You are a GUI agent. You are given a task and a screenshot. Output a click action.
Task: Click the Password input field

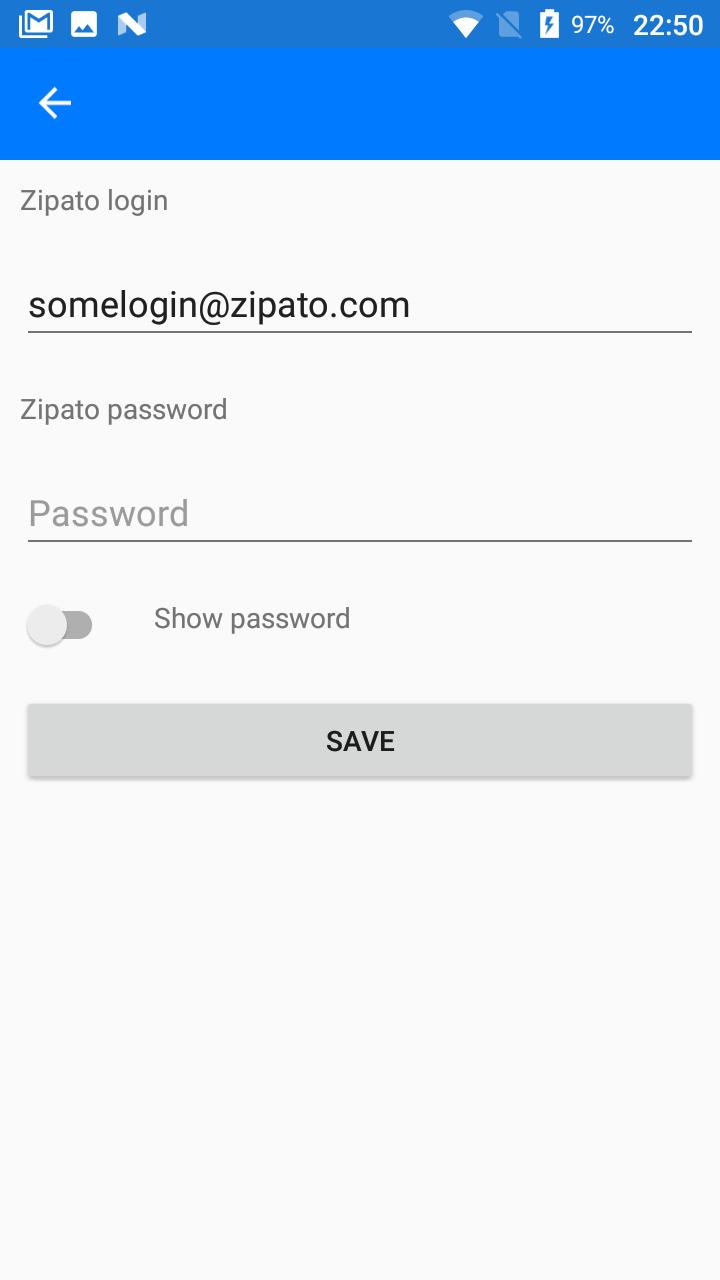(x=360, y=513)
